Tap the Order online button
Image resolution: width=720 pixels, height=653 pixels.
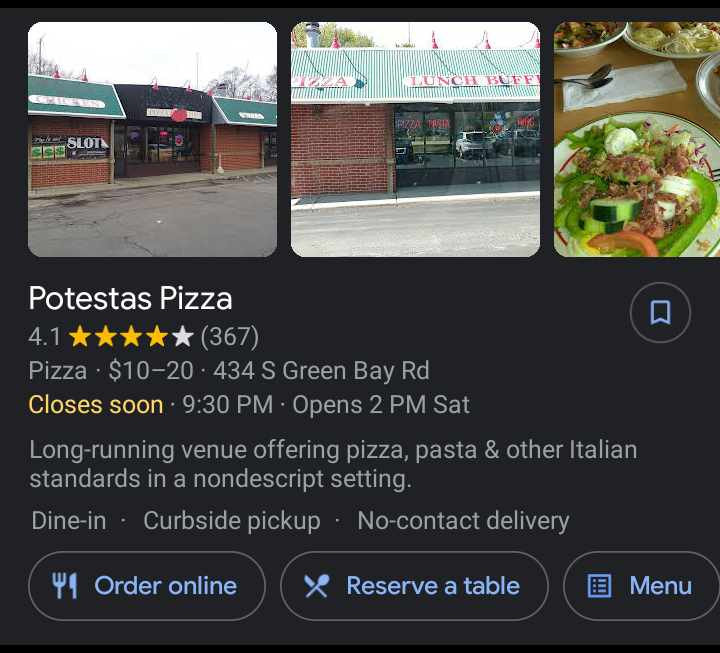pos(147,586)
